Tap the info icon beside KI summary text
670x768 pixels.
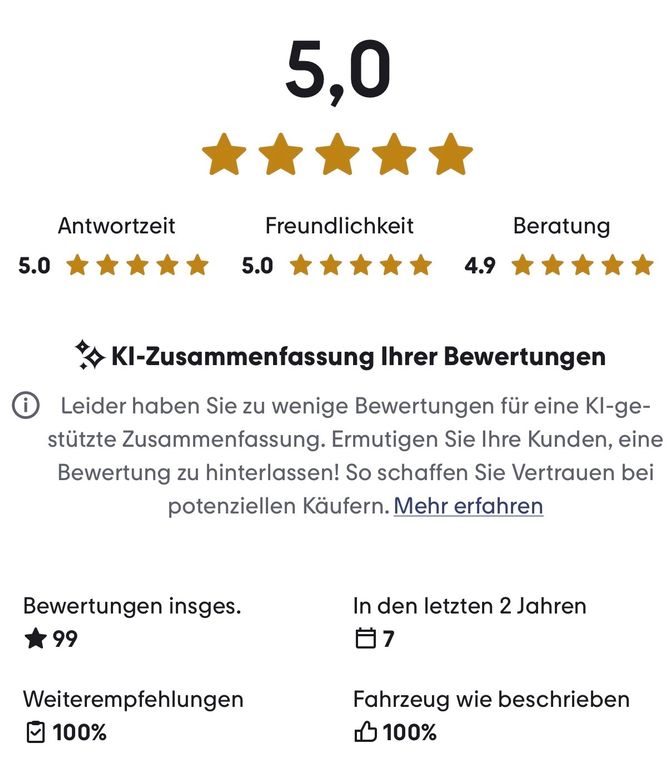[26, 406]
